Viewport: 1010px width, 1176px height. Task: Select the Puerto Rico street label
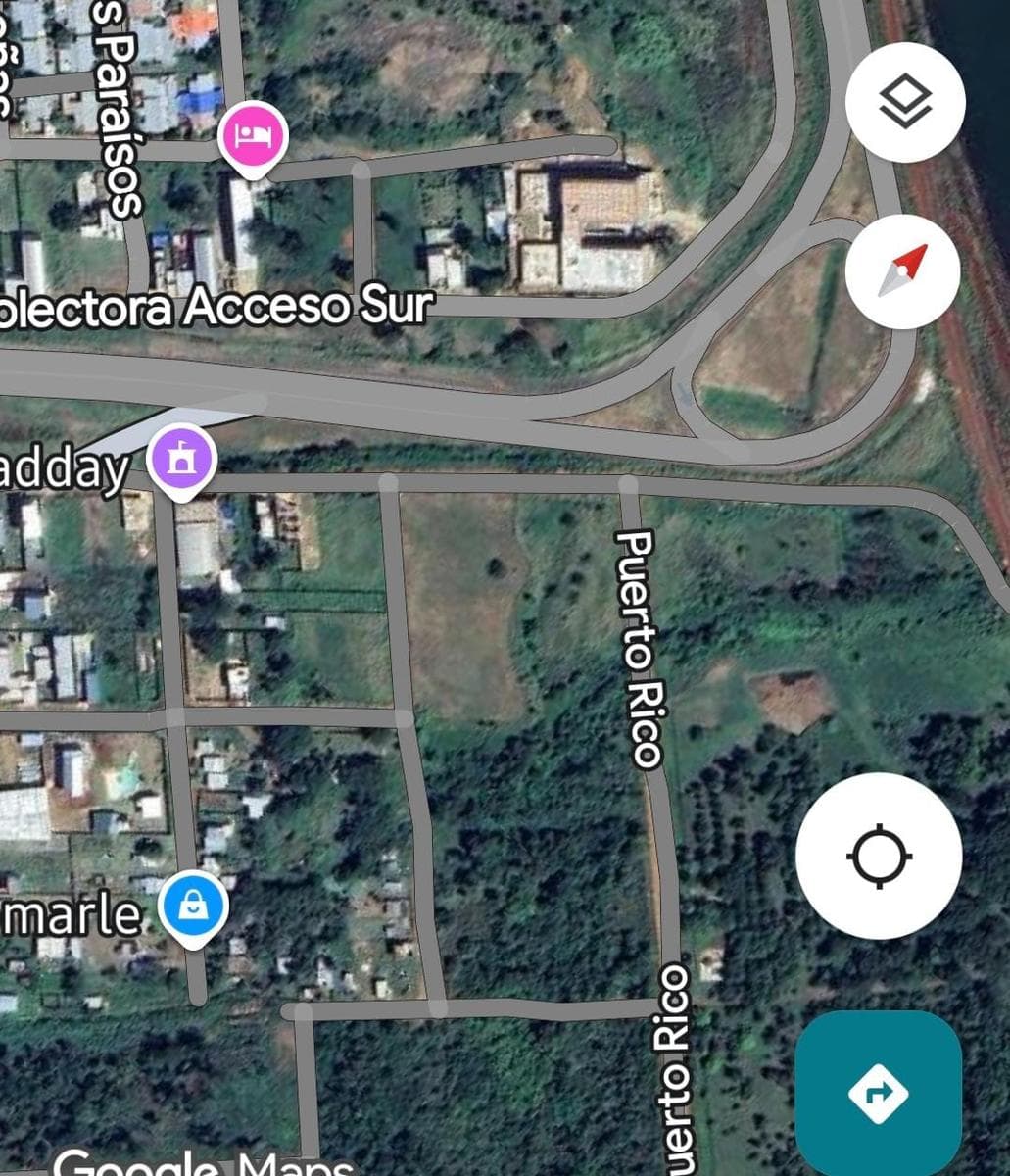[x=638, y=647]
